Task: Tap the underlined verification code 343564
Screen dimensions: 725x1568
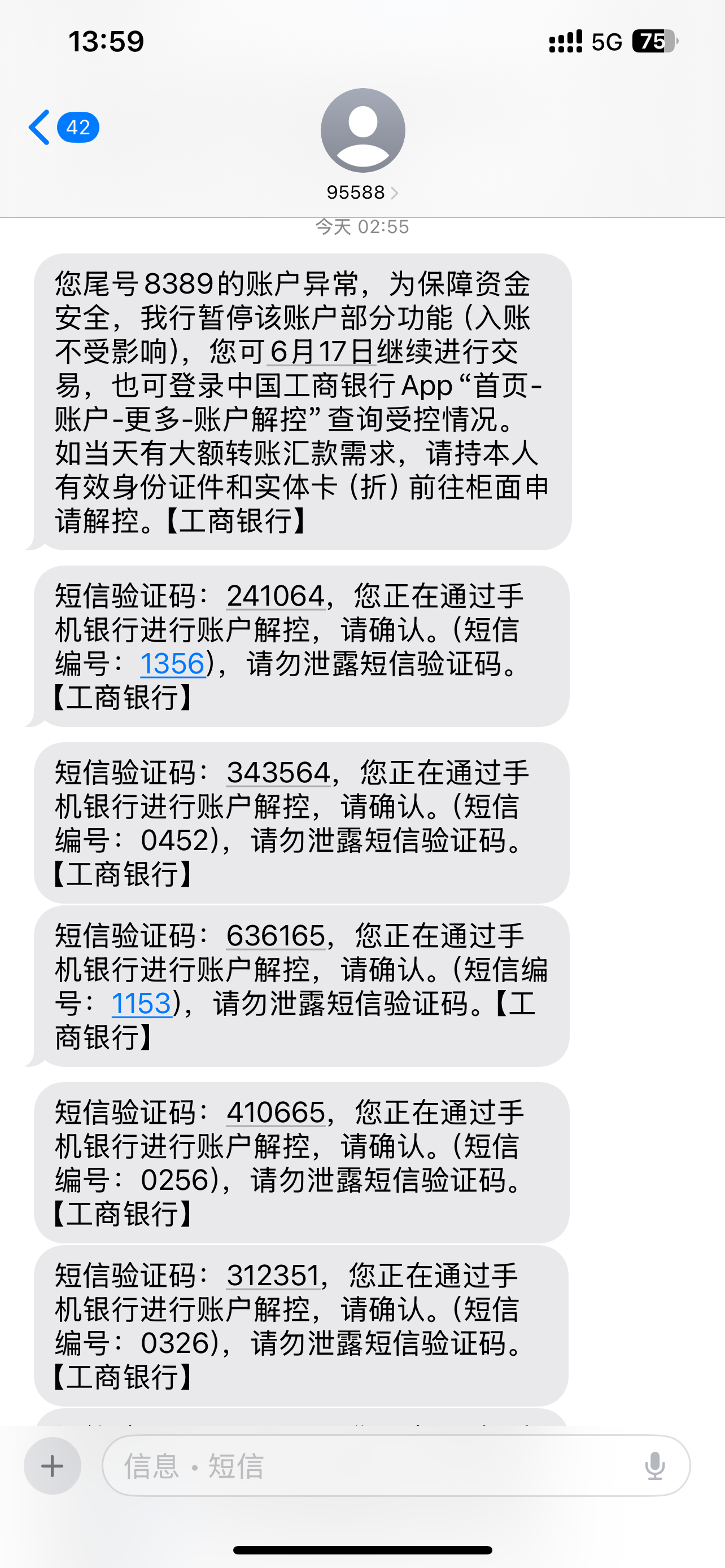Action: pos(278,773)
